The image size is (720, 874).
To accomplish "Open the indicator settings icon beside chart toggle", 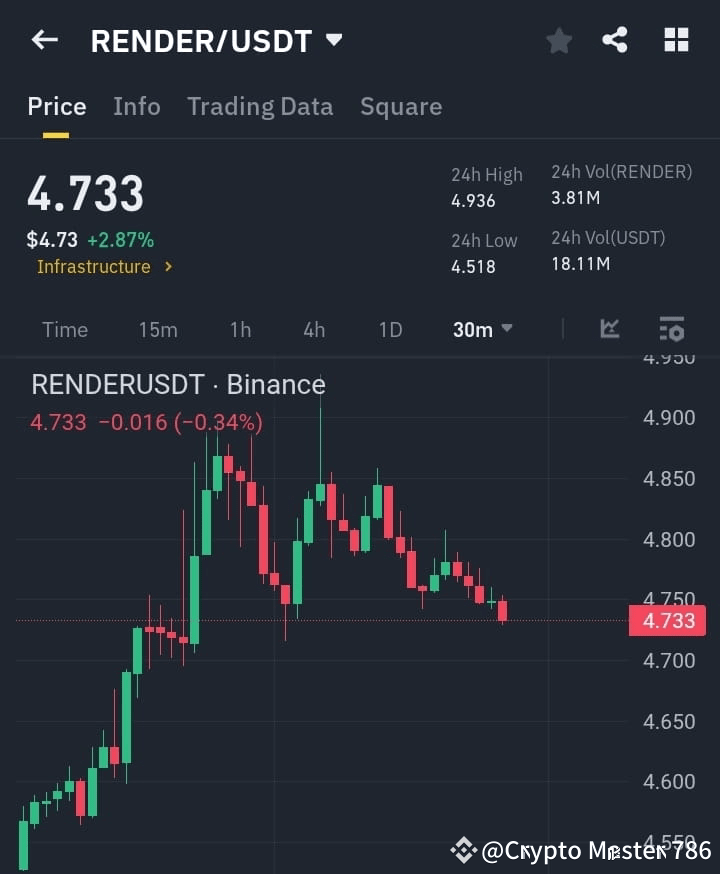I will (x=671, y=329).
